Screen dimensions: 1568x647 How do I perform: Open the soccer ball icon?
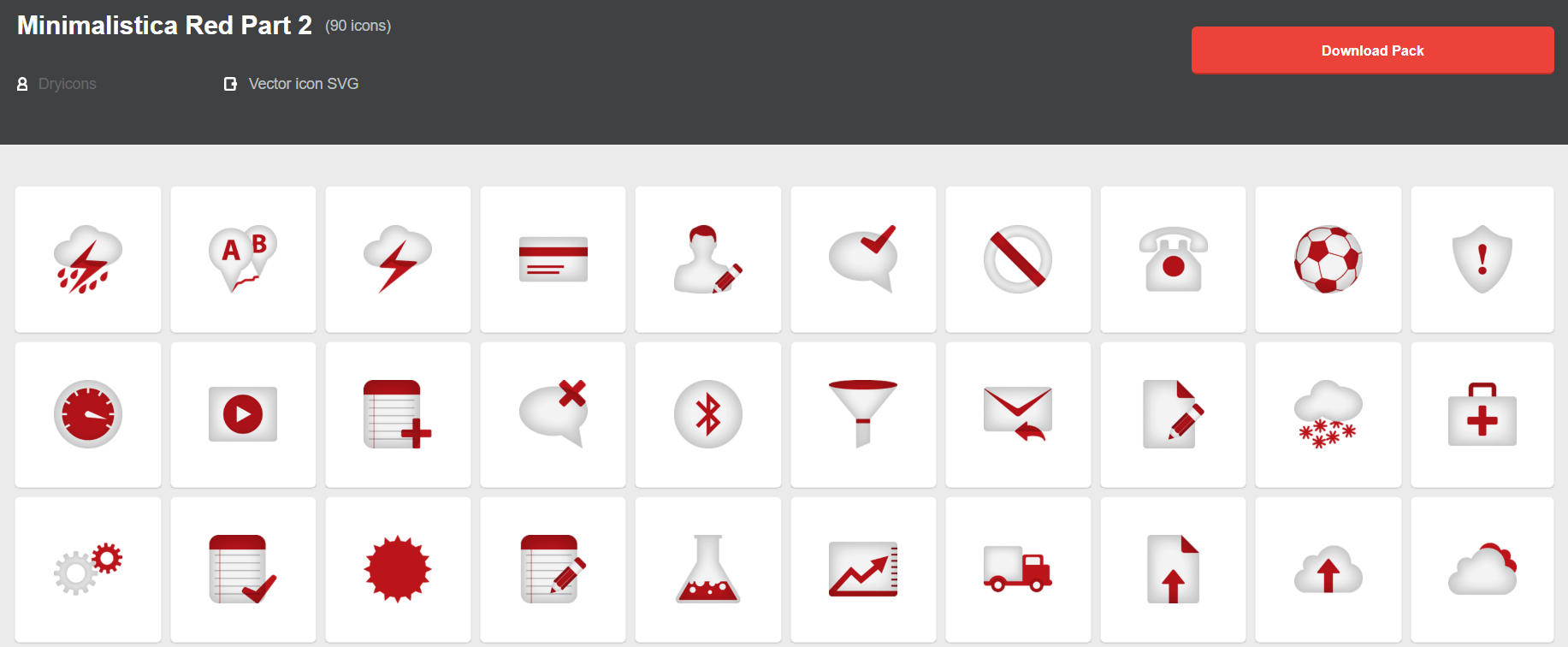[1328, 259]
